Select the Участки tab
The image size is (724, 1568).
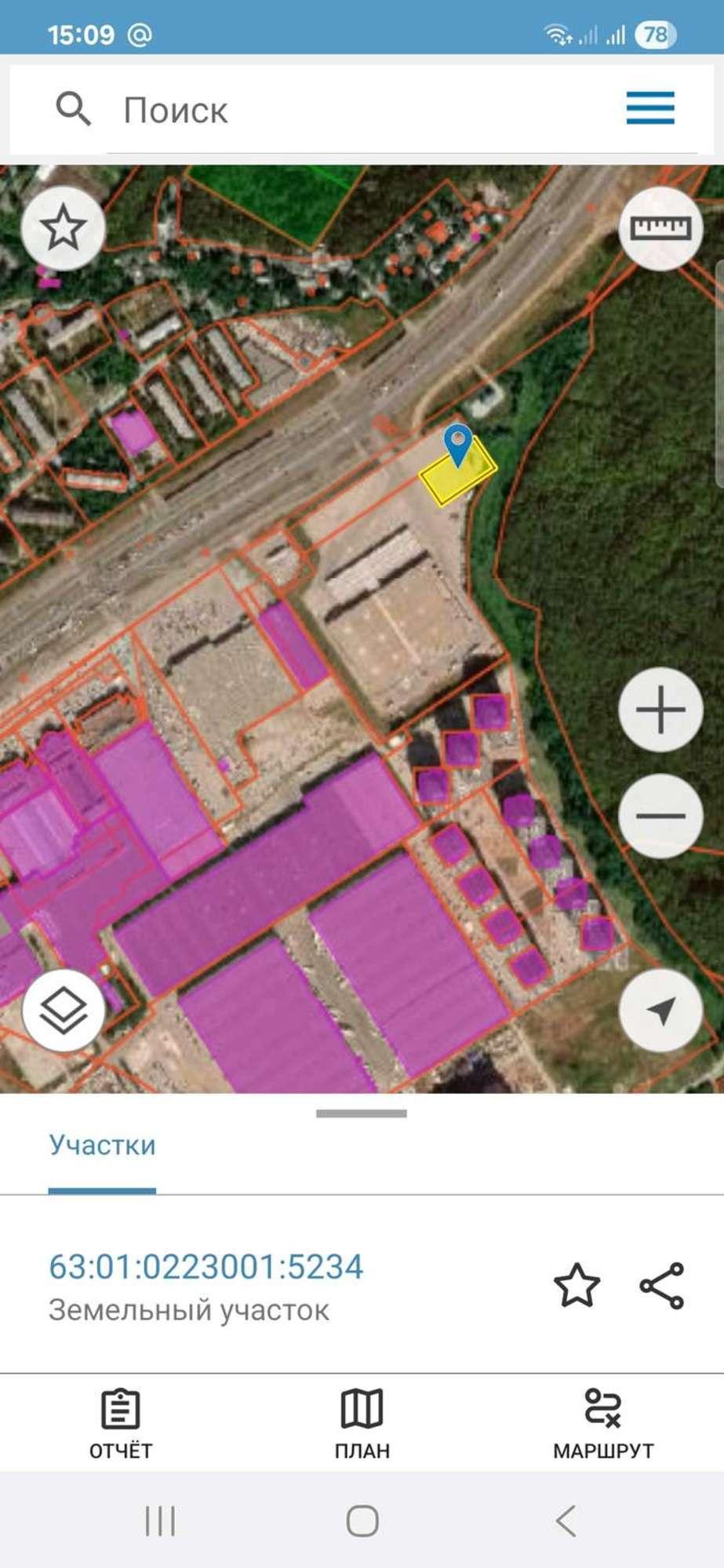click(102, 1145)
